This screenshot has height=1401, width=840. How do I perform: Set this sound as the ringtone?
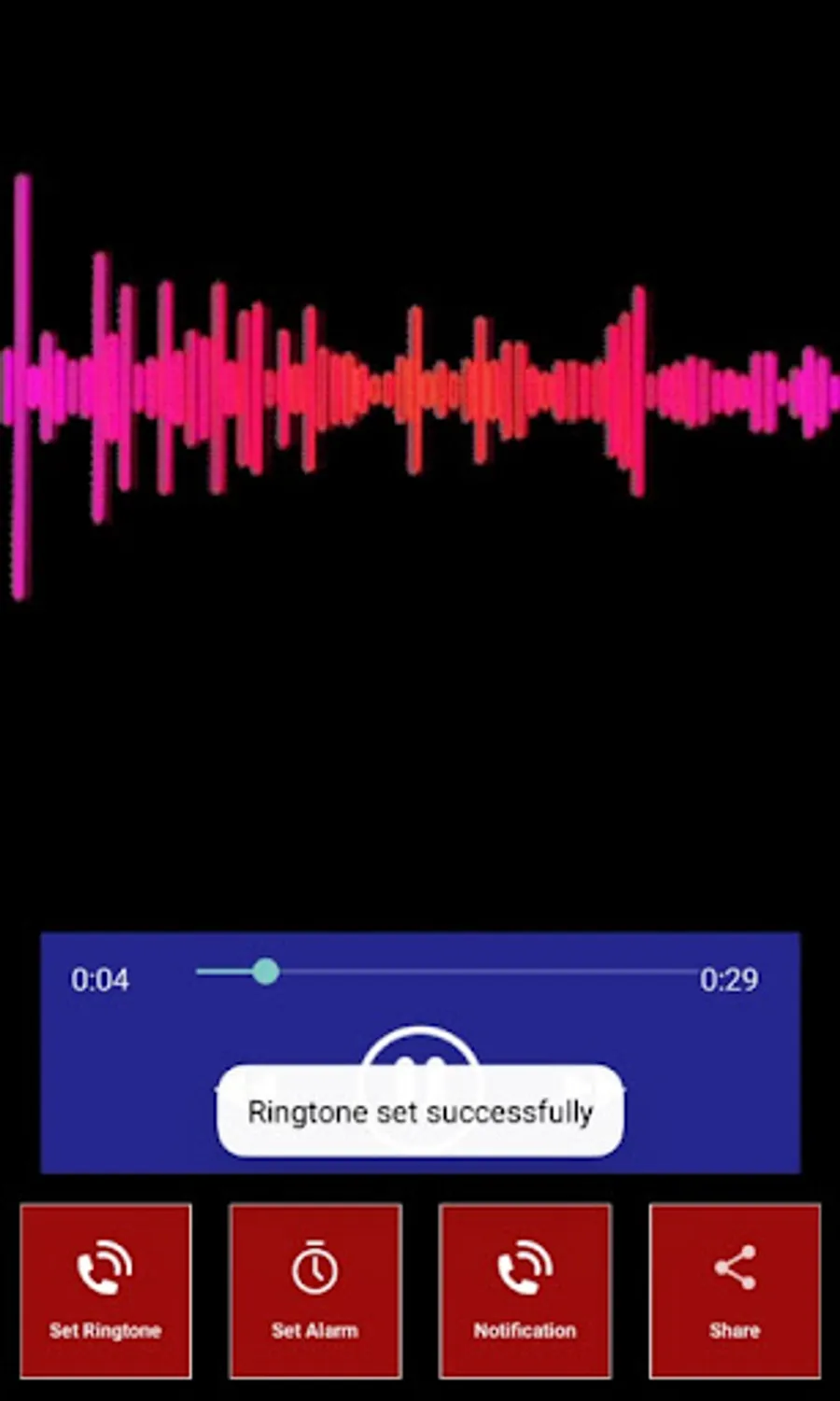(x=105, y=1291)
